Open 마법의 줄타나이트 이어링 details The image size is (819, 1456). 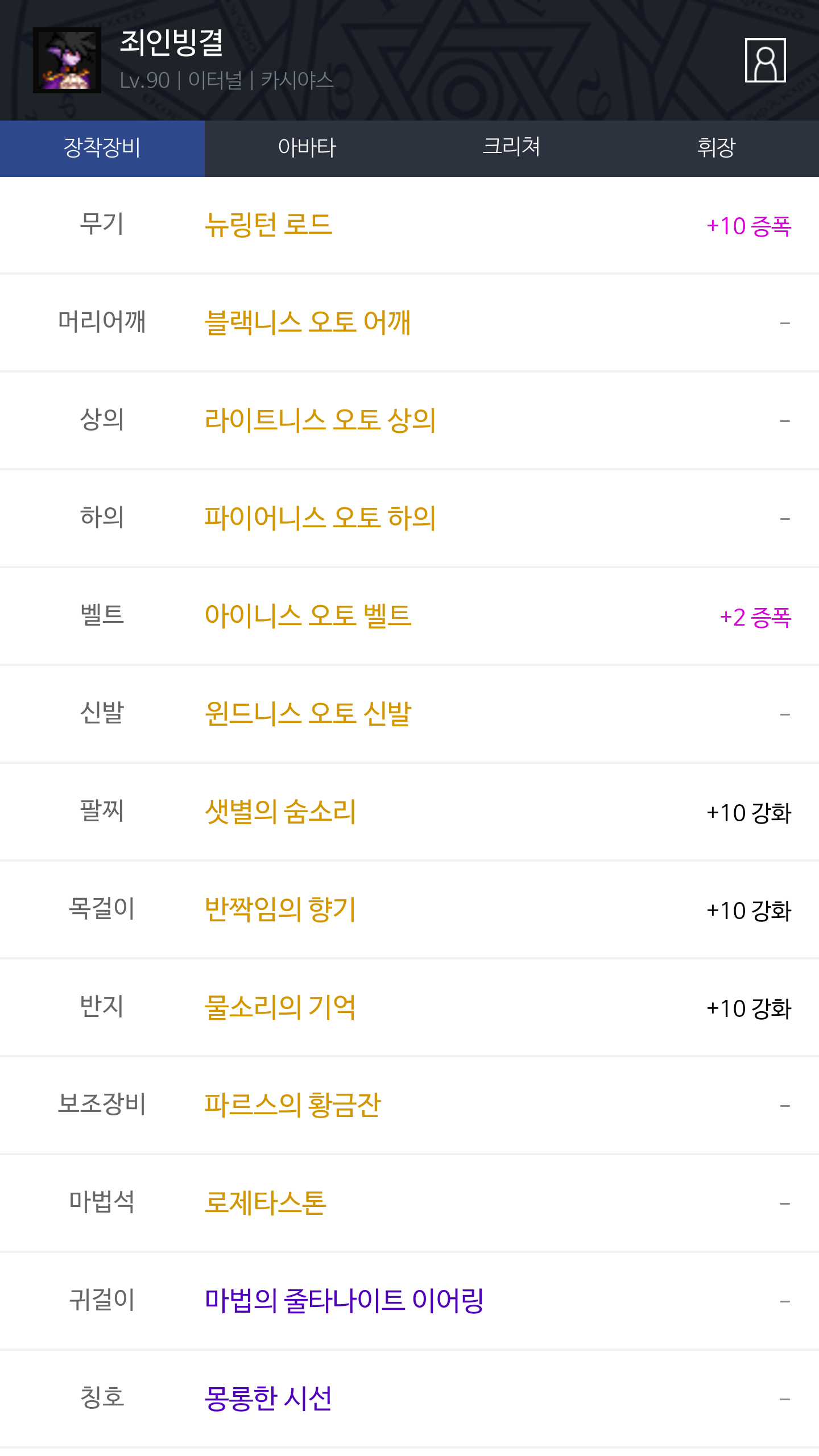tap(344, 1301)
